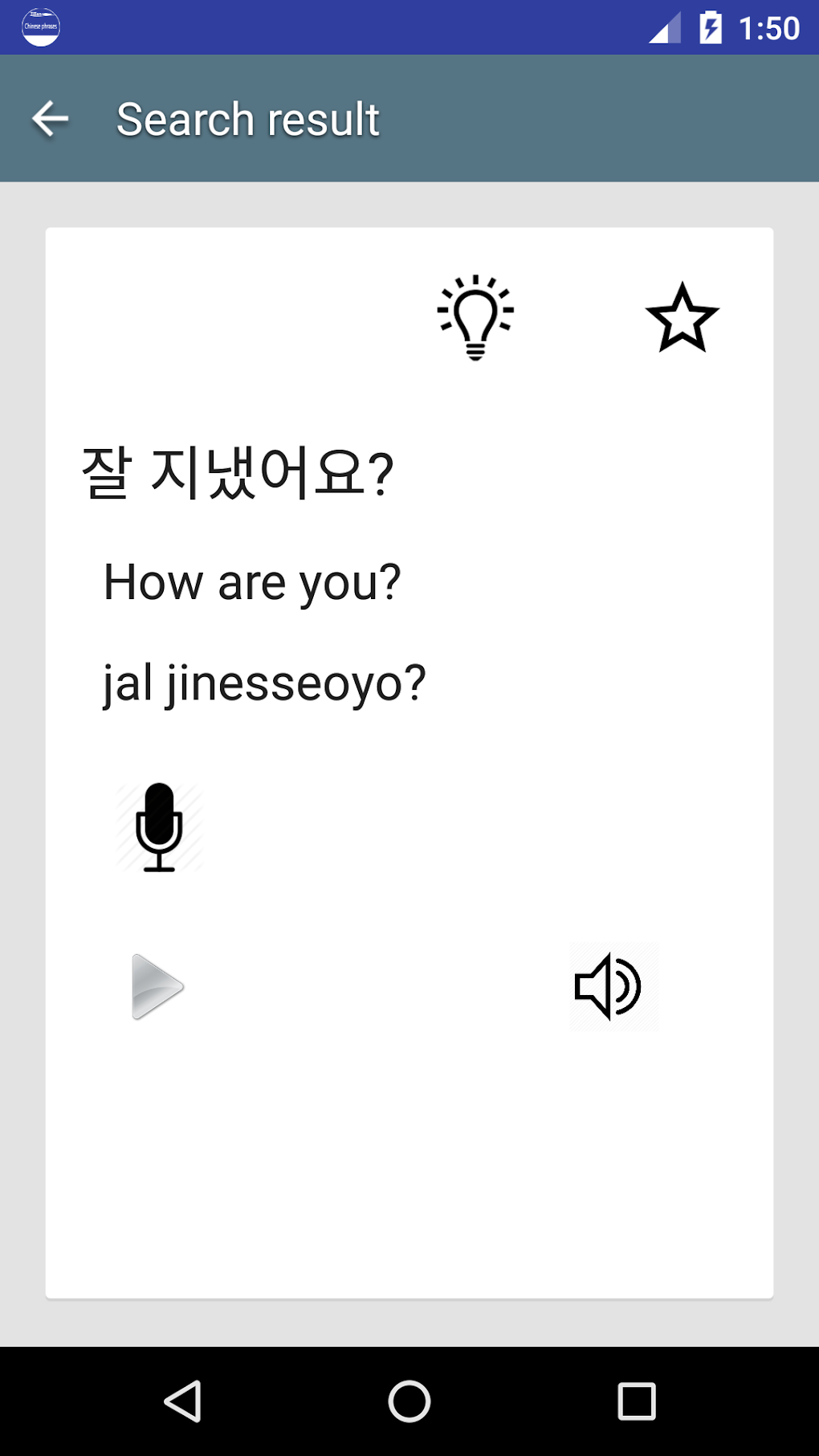Open recent apps overview
The image size is (819, 1456).
tap(637, 1401)
